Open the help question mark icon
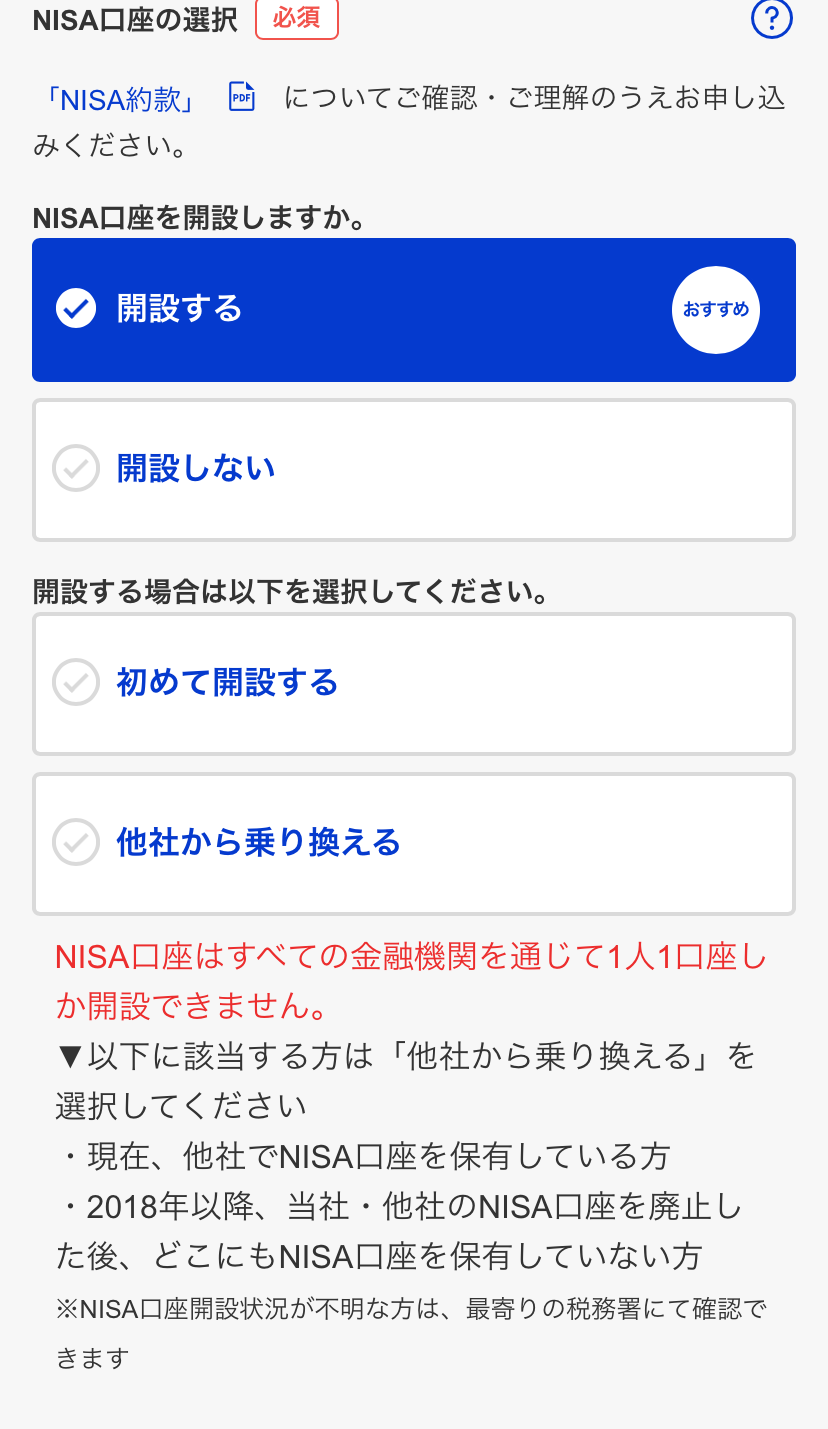Viewport: 828px width, 1429px height. coord(771,19)
